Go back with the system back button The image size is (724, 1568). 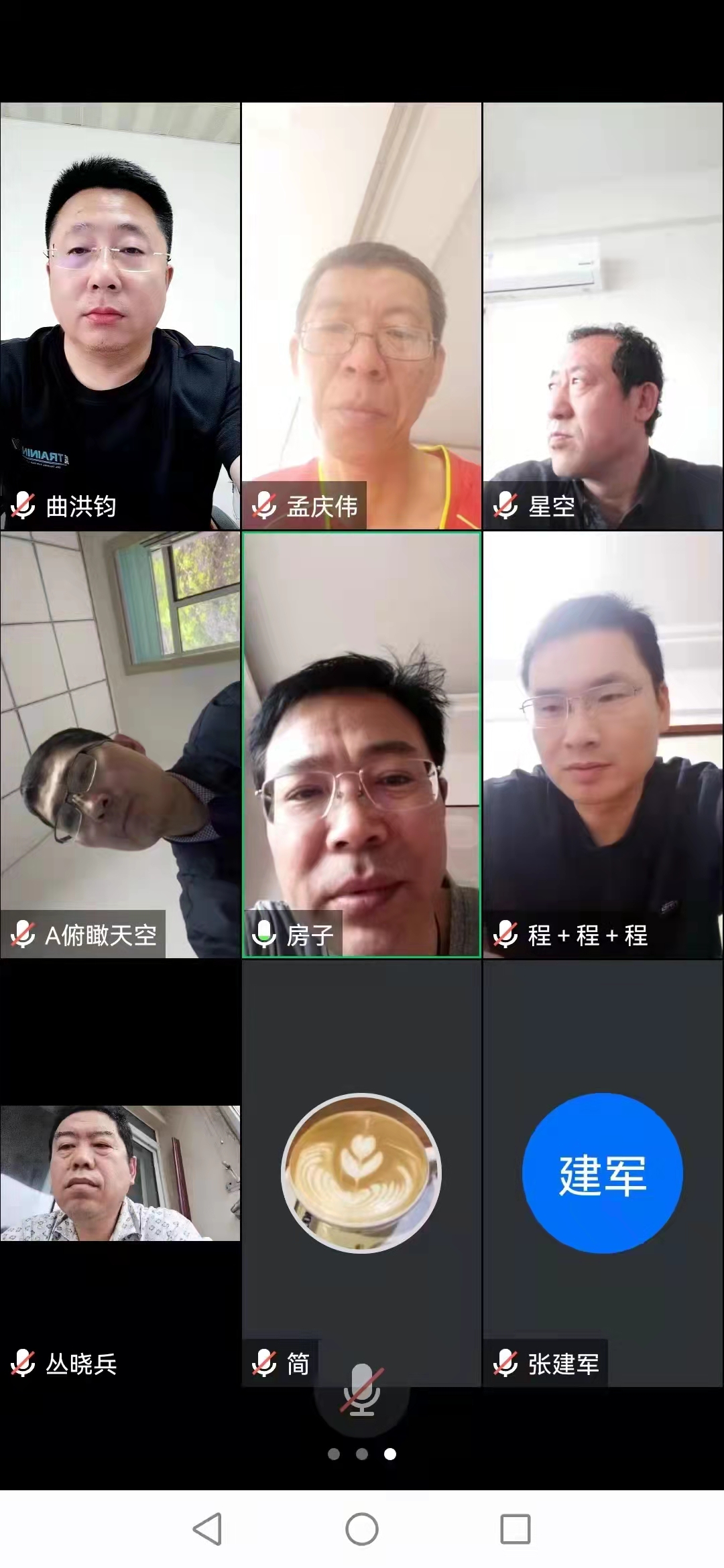coord(207,1529)
